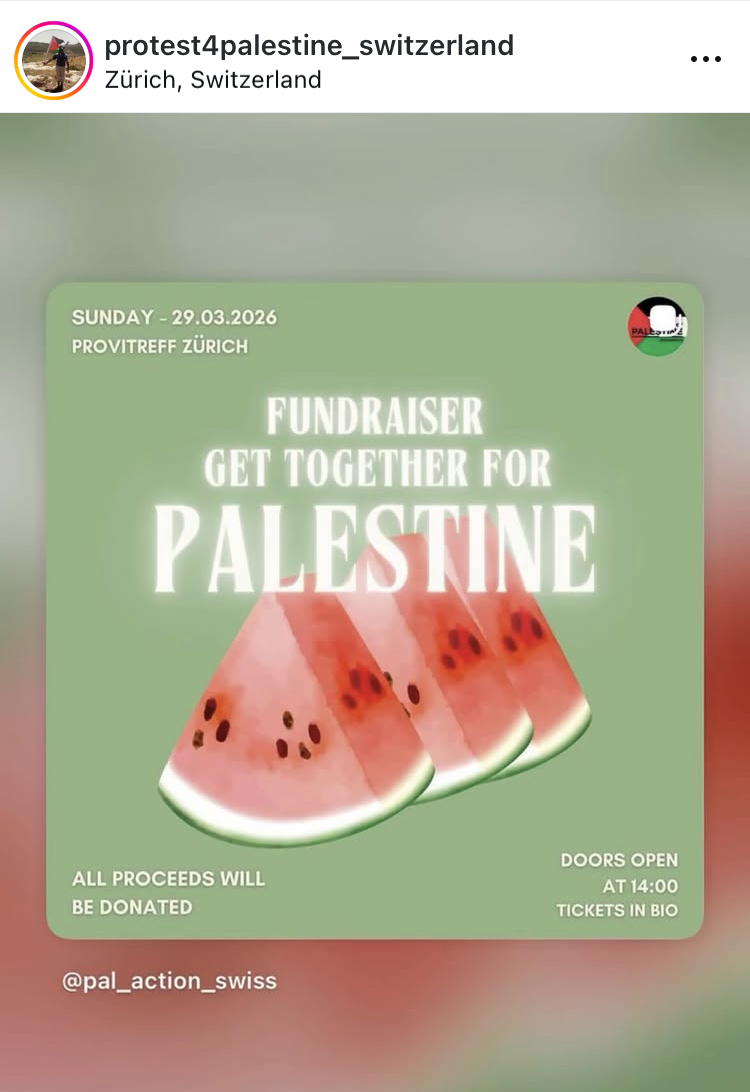The width and height of the screenshot is (750, 1092).
Task: Open the post's three-dot overflow menu
Action: [x=705, y=59]
